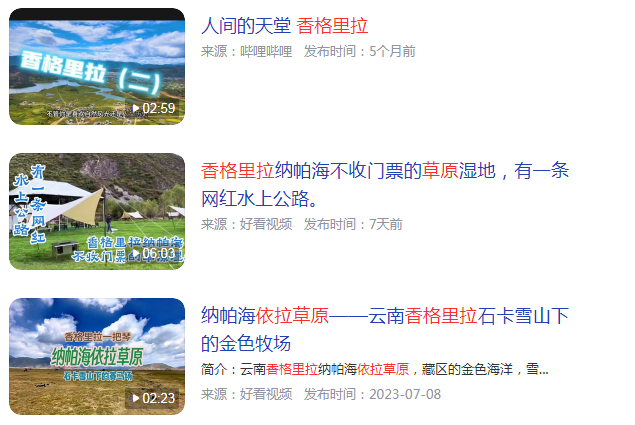Open link 纳帕海依拉草原——云南香格里拉石卡雪山下的金色牧场
Image resolution: width=635 pixels, height=425 pixels.
tap(384, 316)
